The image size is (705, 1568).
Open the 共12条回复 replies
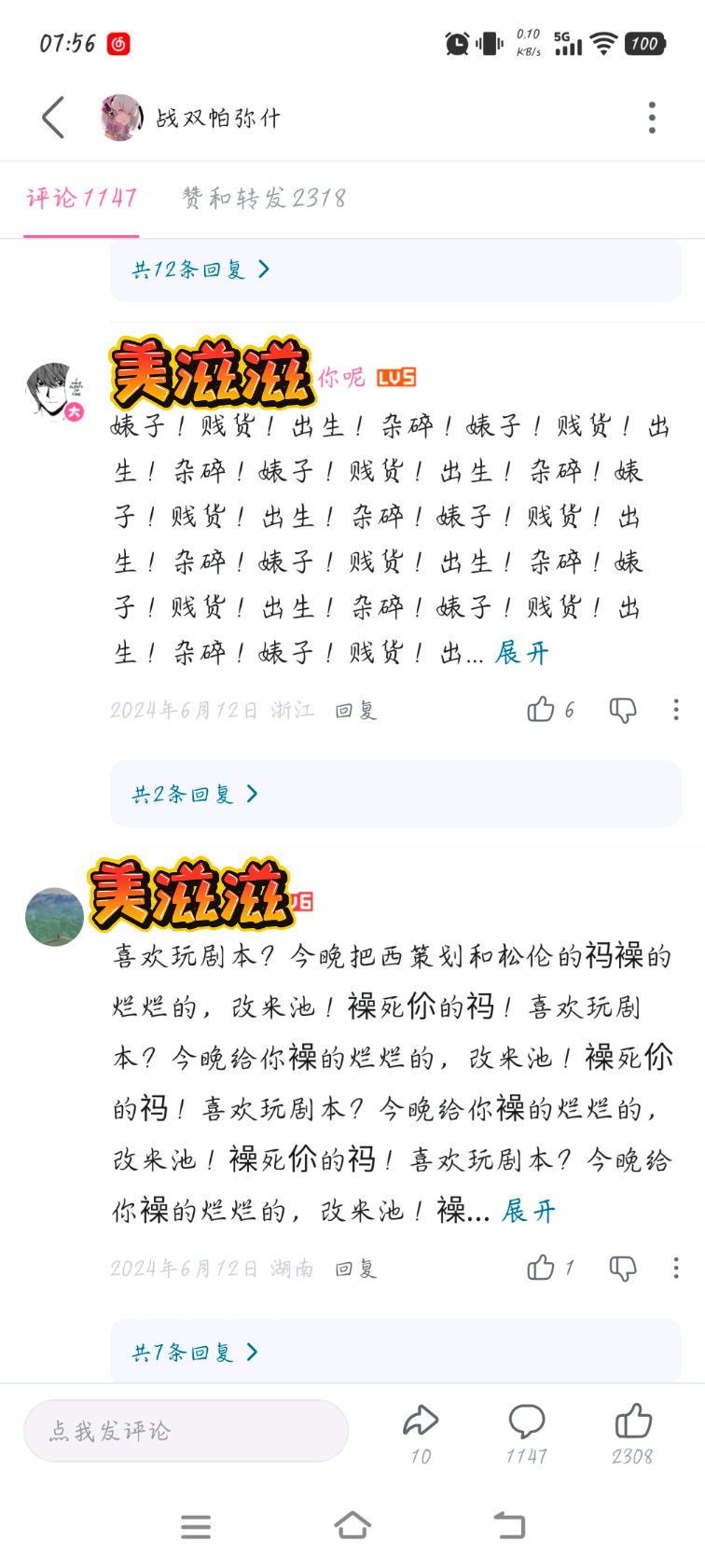(200, 270)
